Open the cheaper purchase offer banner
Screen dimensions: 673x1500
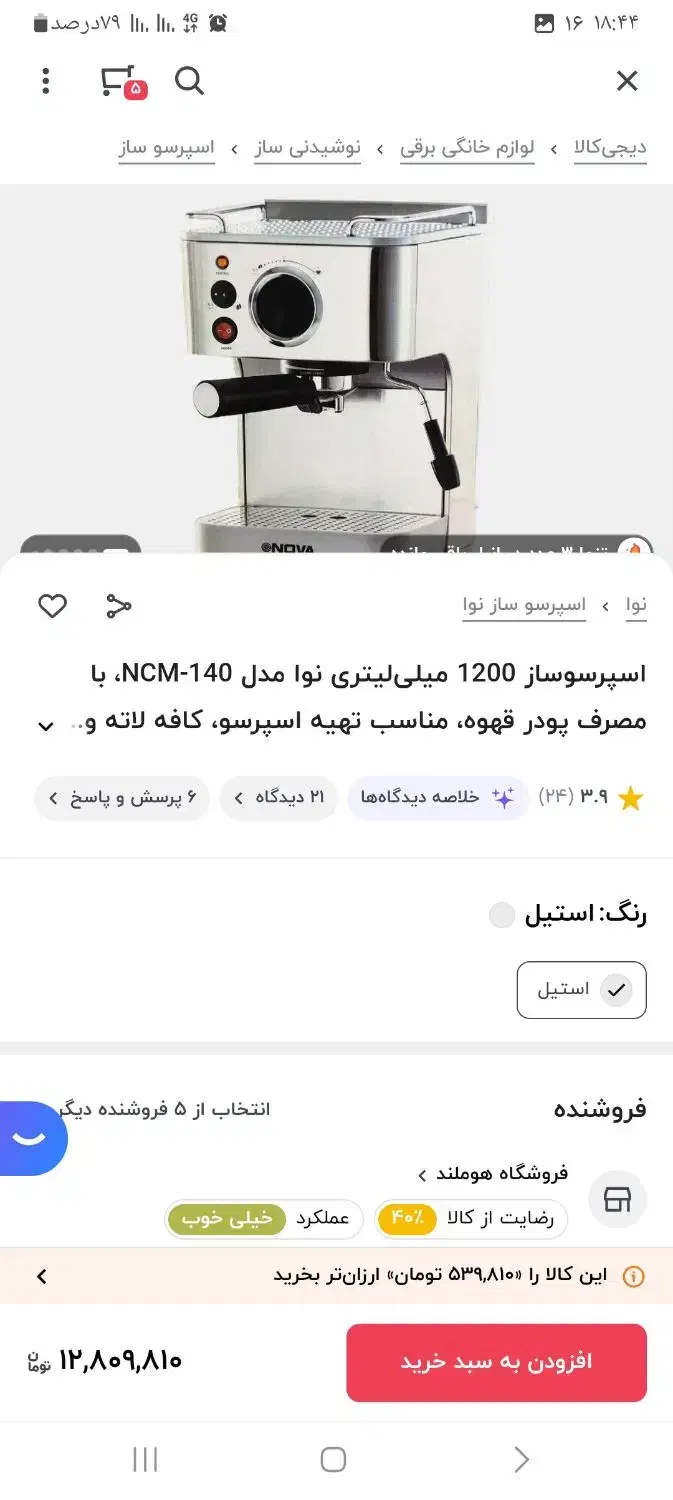point(336,1275)
